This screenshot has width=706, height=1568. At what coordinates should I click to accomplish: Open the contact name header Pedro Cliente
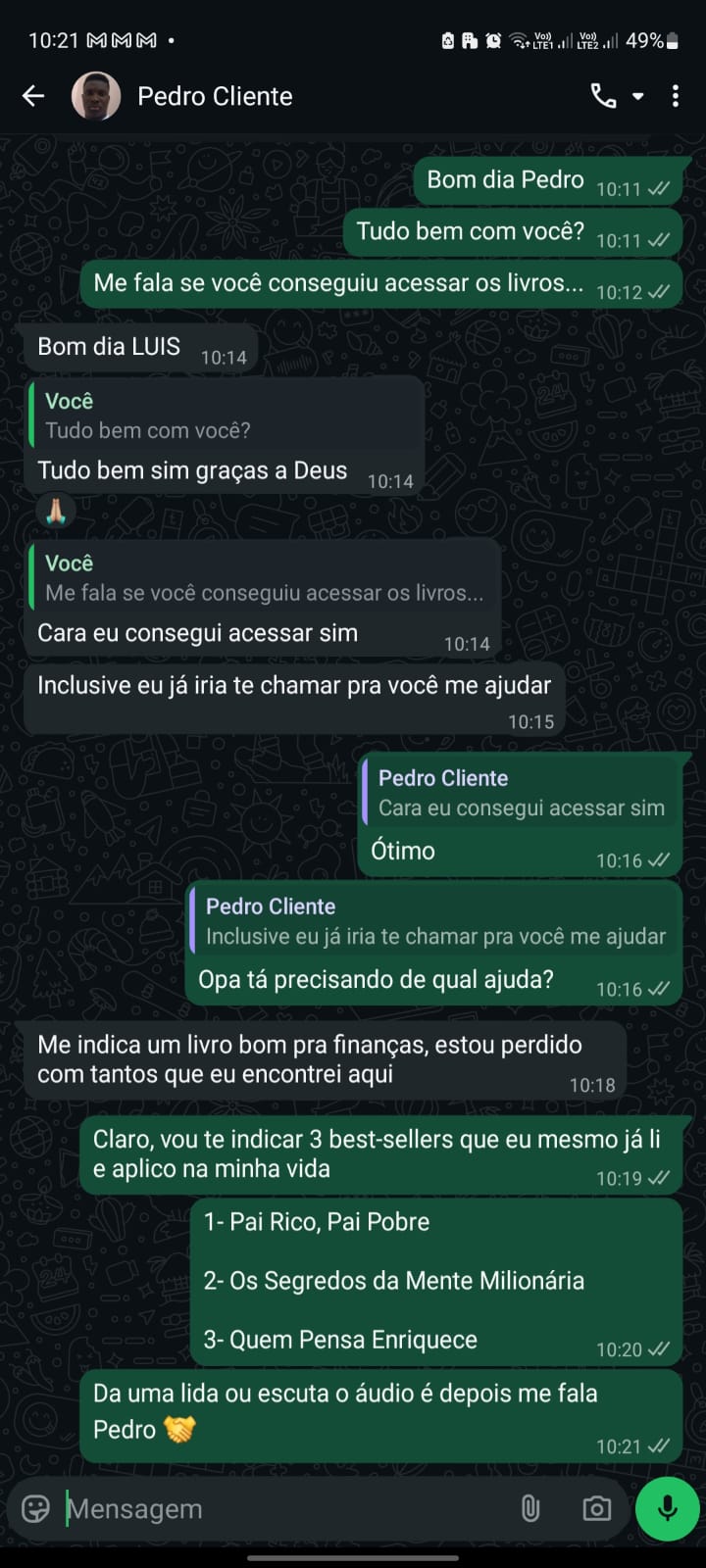pos(215,96)
